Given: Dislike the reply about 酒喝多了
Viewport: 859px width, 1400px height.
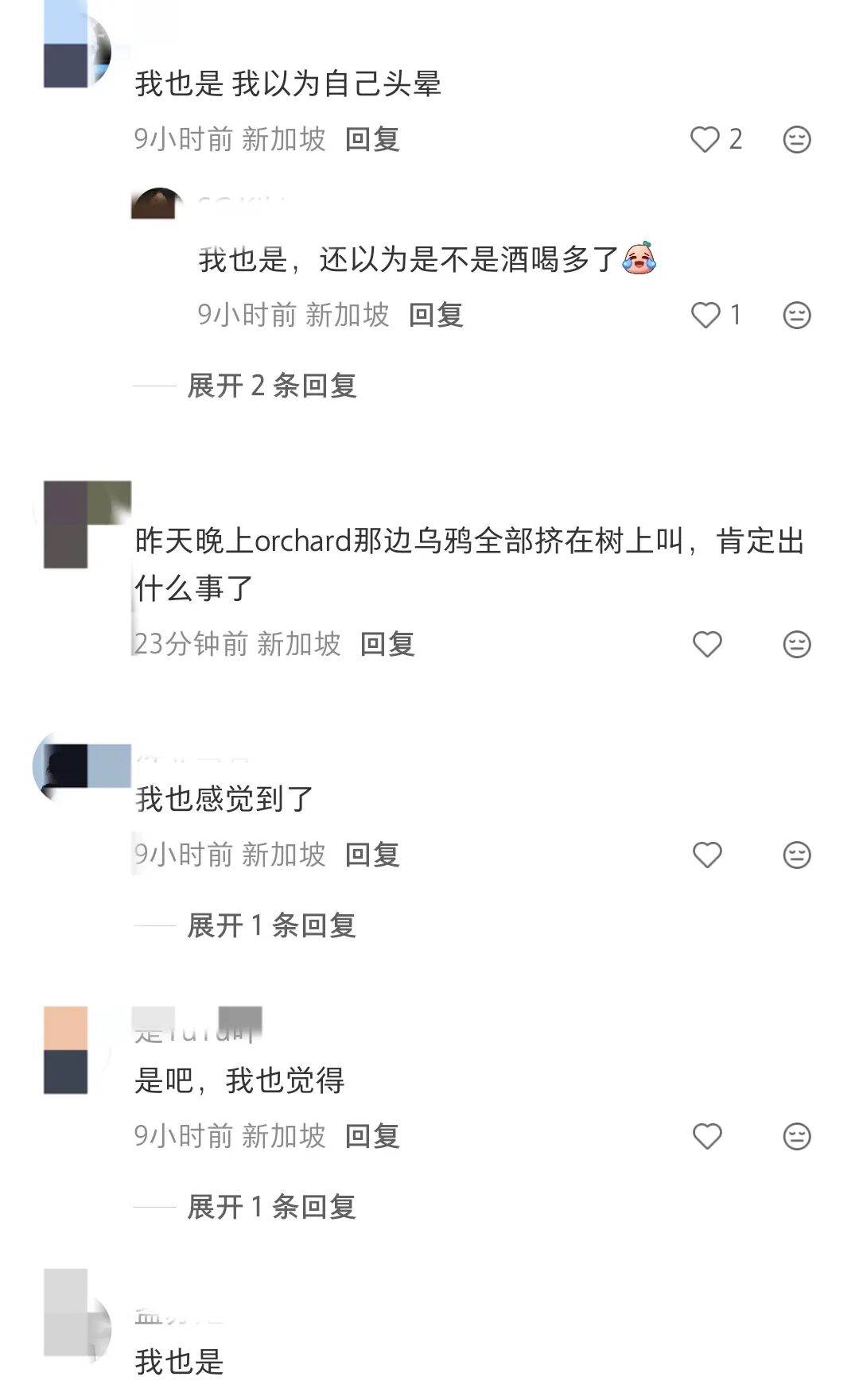Looking at the screenshot, I should coord(796,316).
